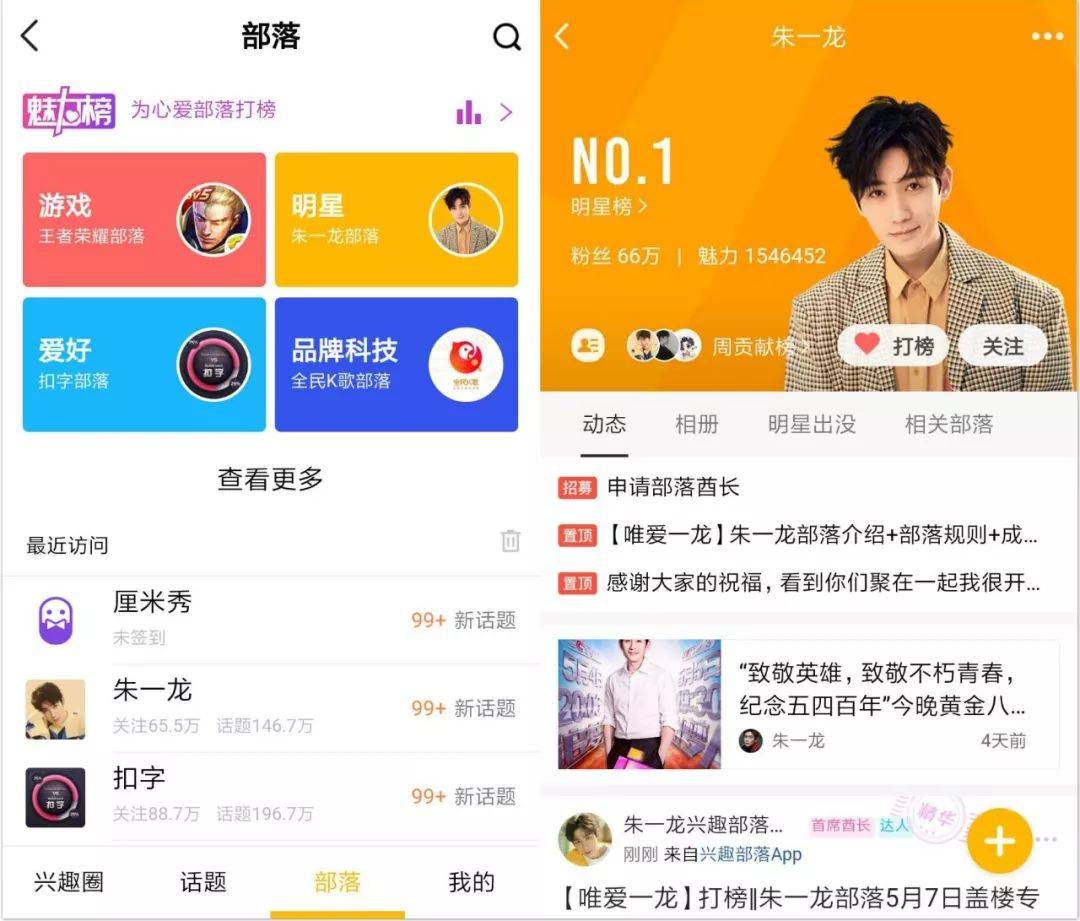
Task: Follow the tribe with 关注 button
Action: (1002, 346)
